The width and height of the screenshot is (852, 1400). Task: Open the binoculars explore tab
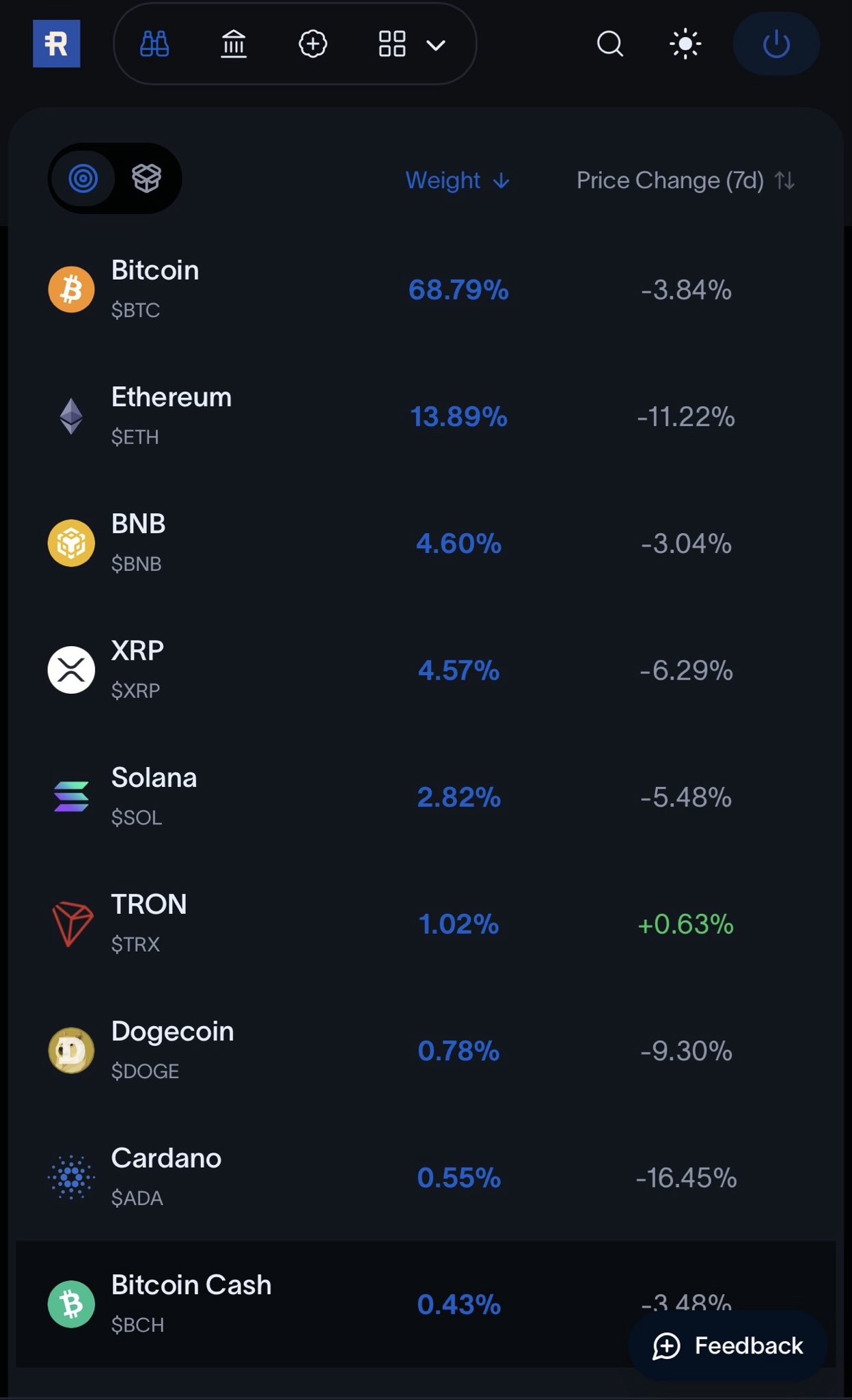pyautogui.click(x=154, y=44)
